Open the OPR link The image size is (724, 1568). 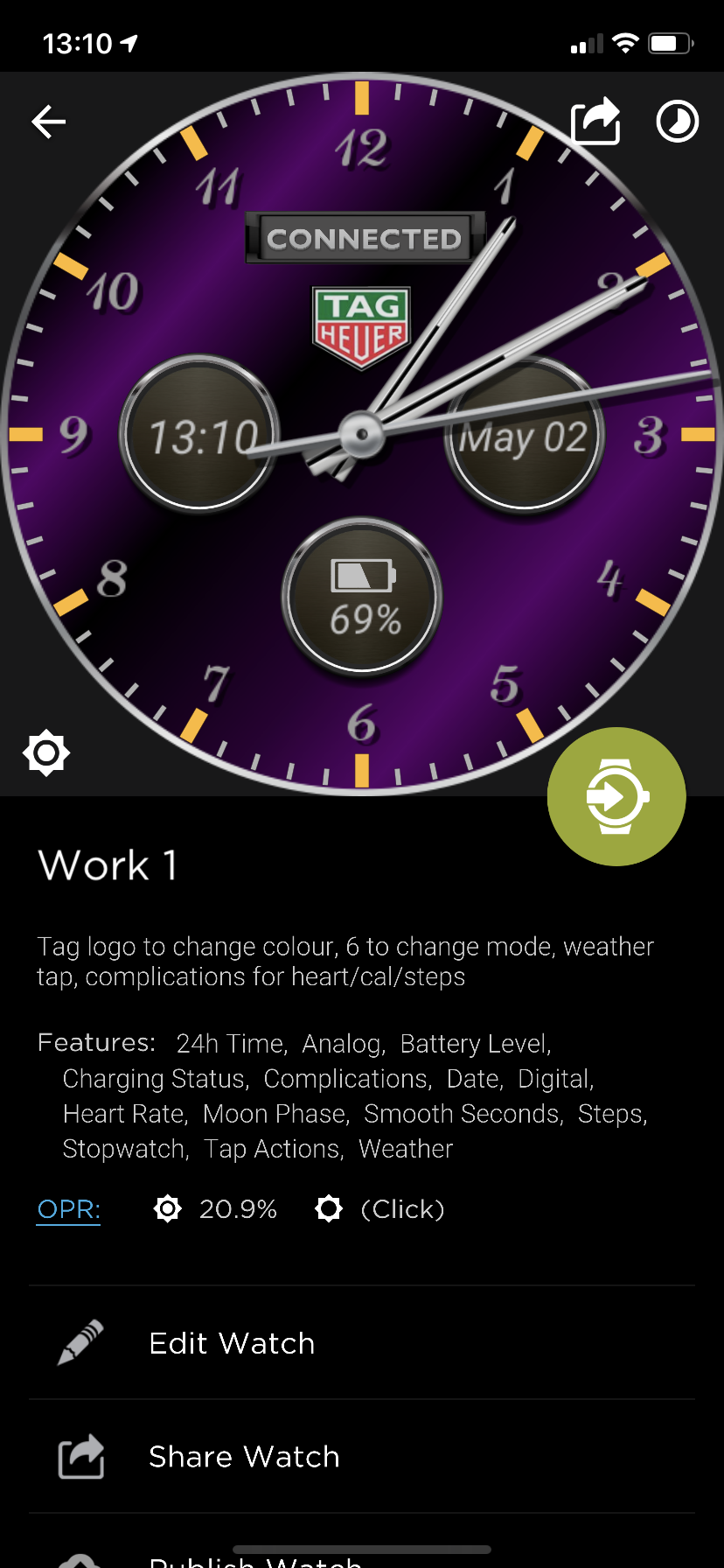point(68,1209)
